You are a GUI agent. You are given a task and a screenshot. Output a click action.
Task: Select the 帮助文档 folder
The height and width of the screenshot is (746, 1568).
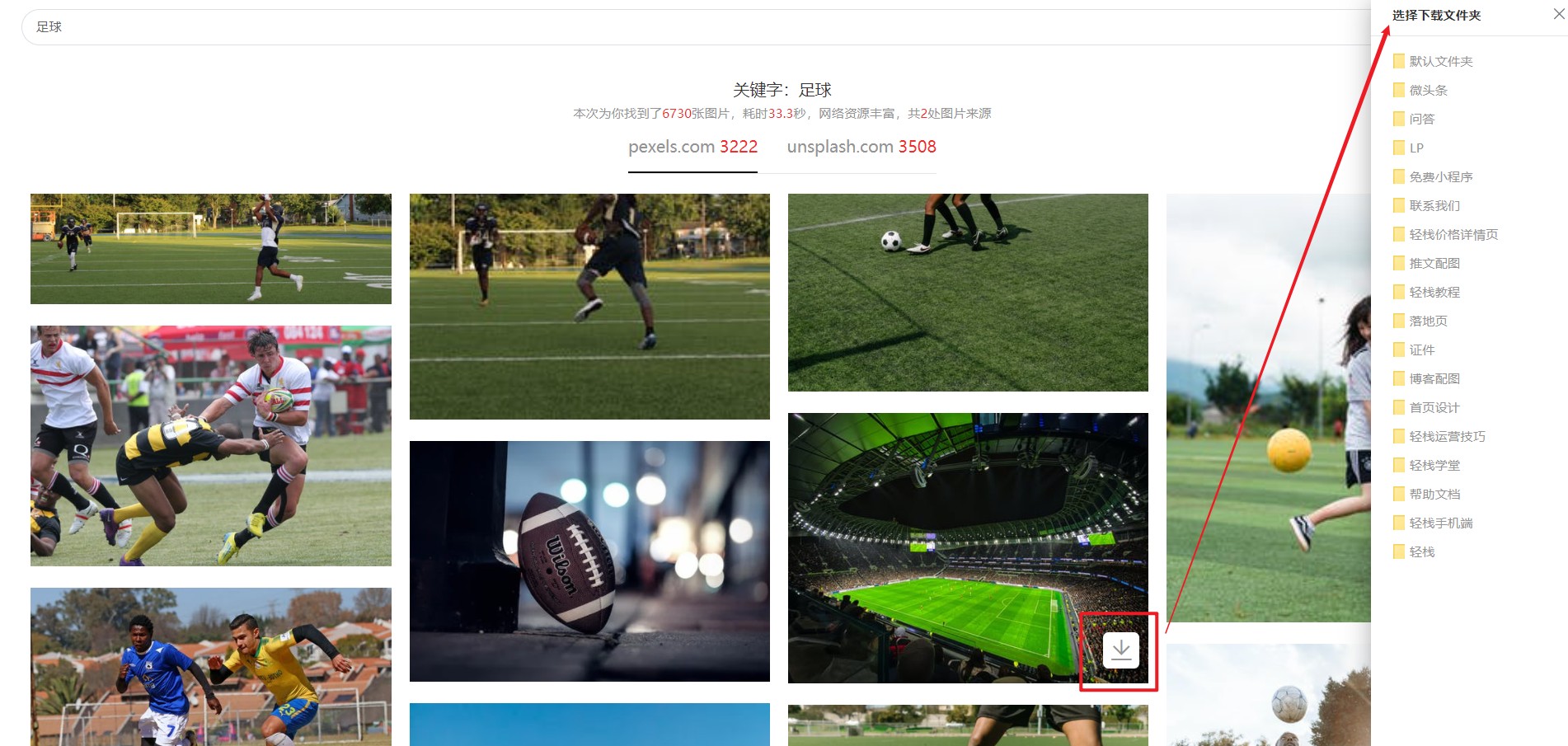1434,494
